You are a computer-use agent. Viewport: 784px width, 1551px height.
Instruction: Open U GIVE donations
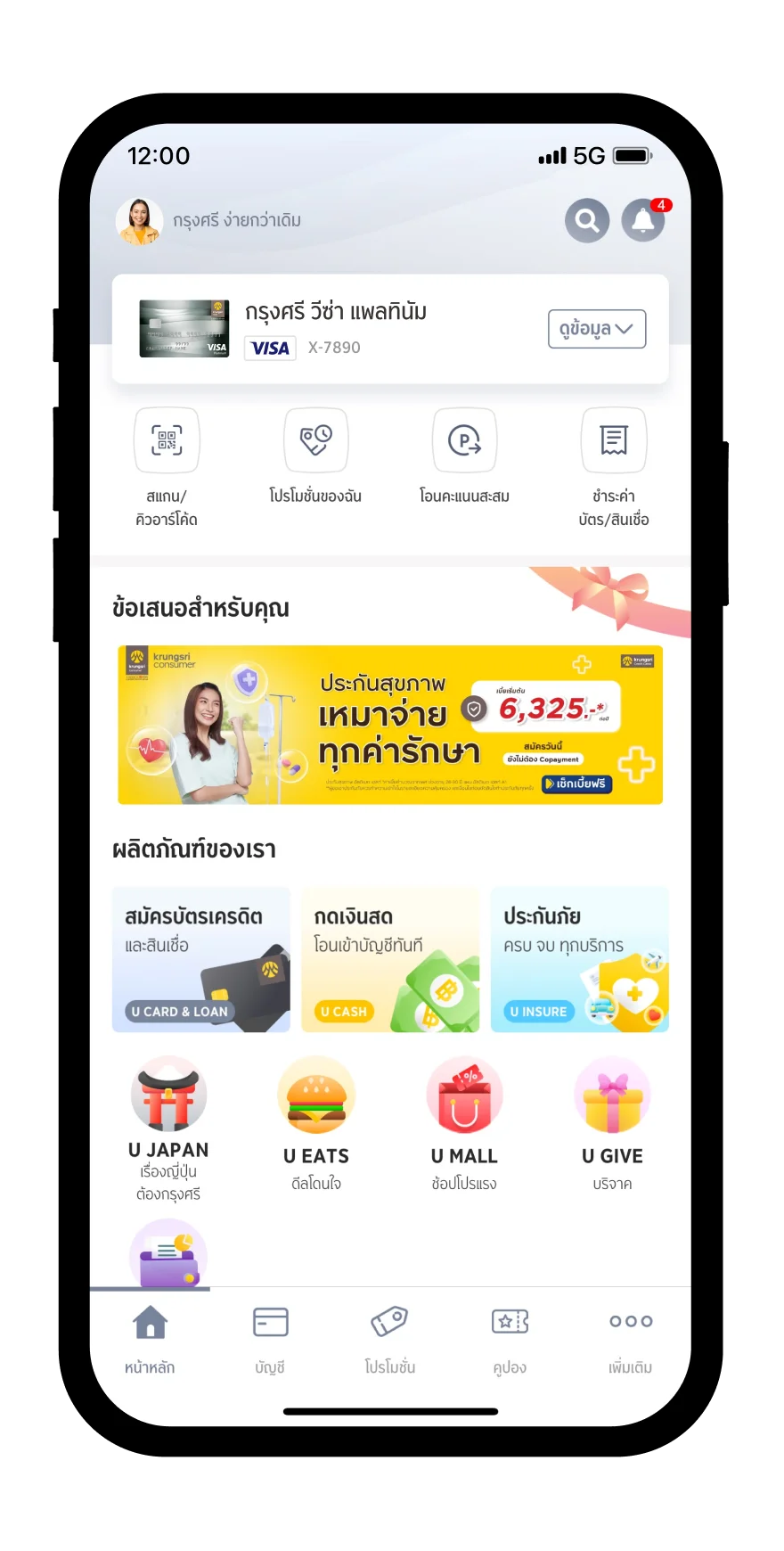coord(612,1096)
